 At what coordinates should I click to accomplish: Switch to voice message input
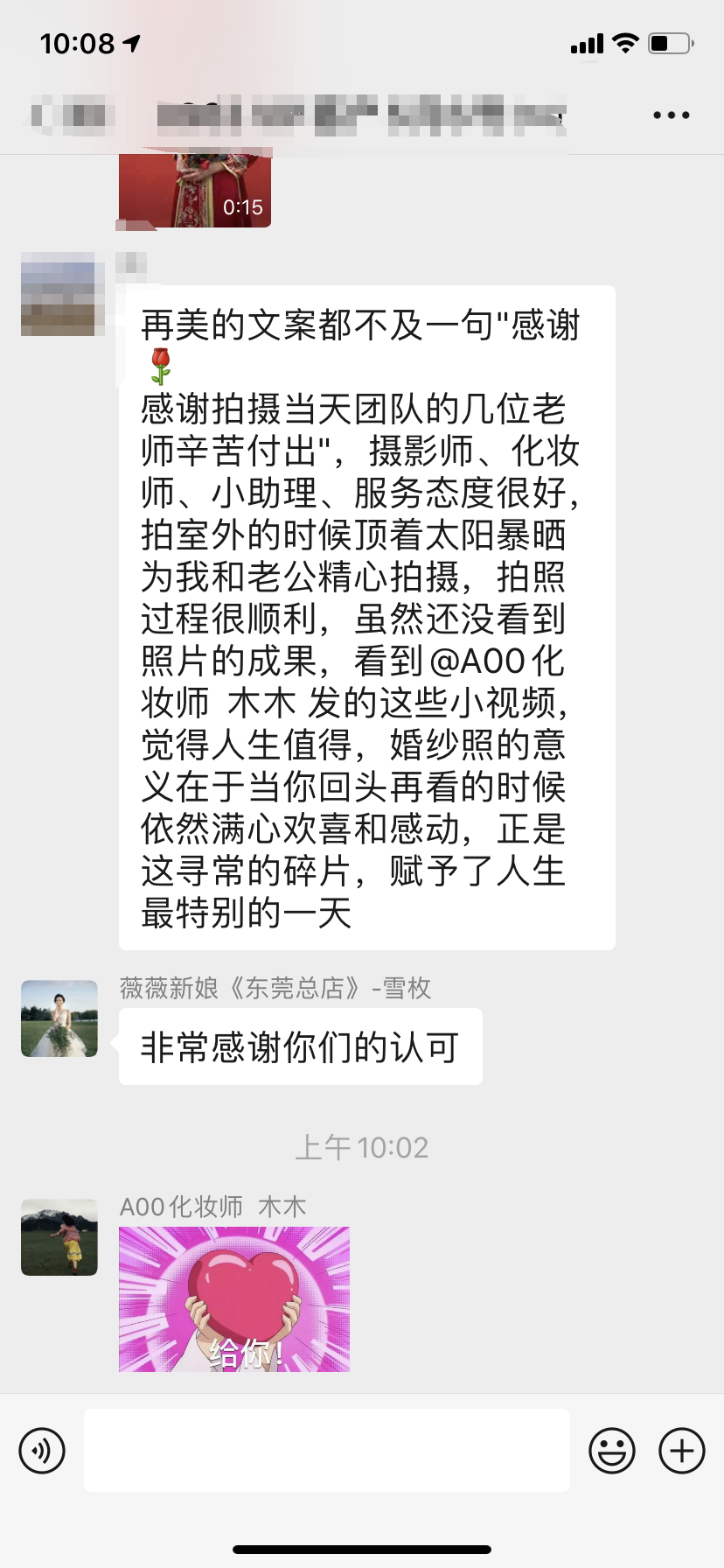(x=42, y=1451)
